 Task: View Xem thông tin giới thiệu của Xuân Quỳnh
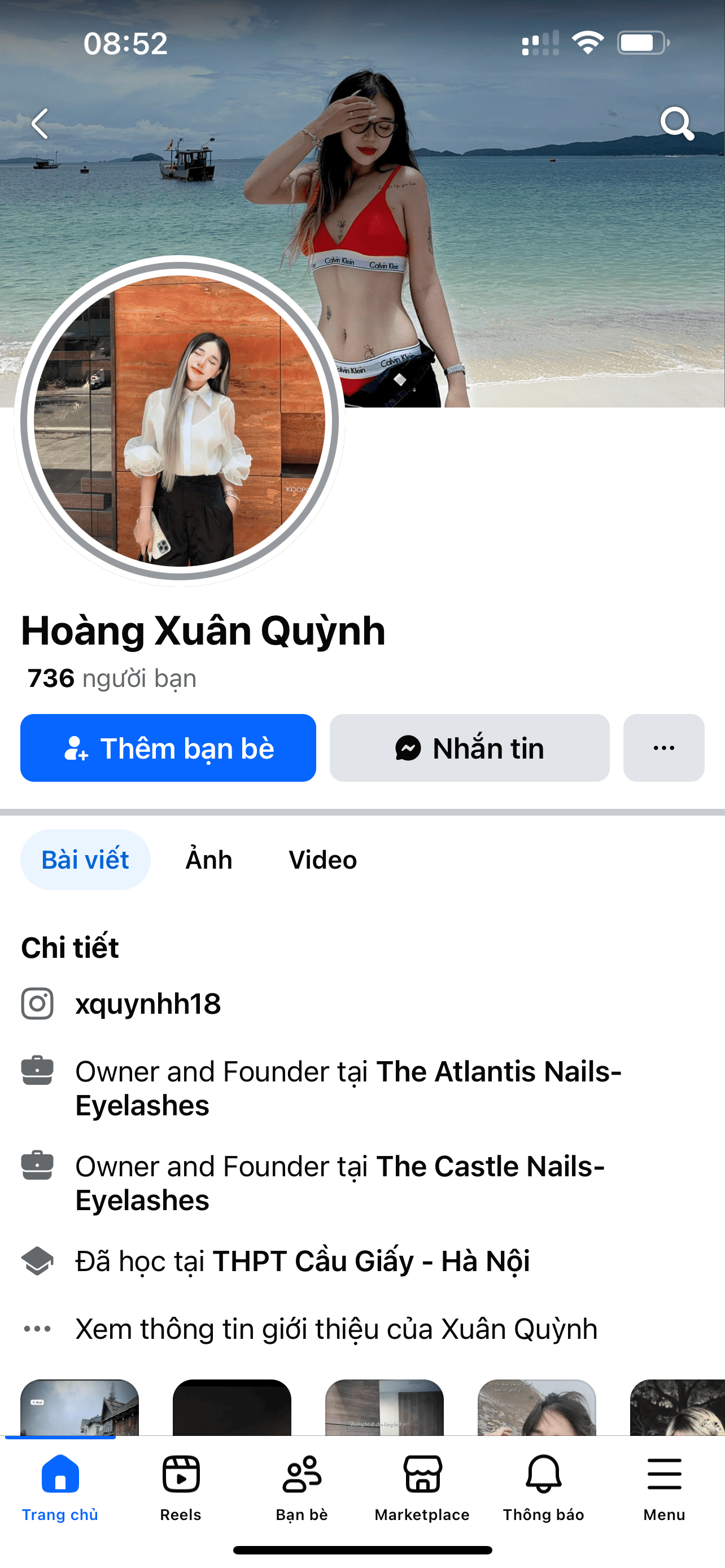tap(336, 1329)
